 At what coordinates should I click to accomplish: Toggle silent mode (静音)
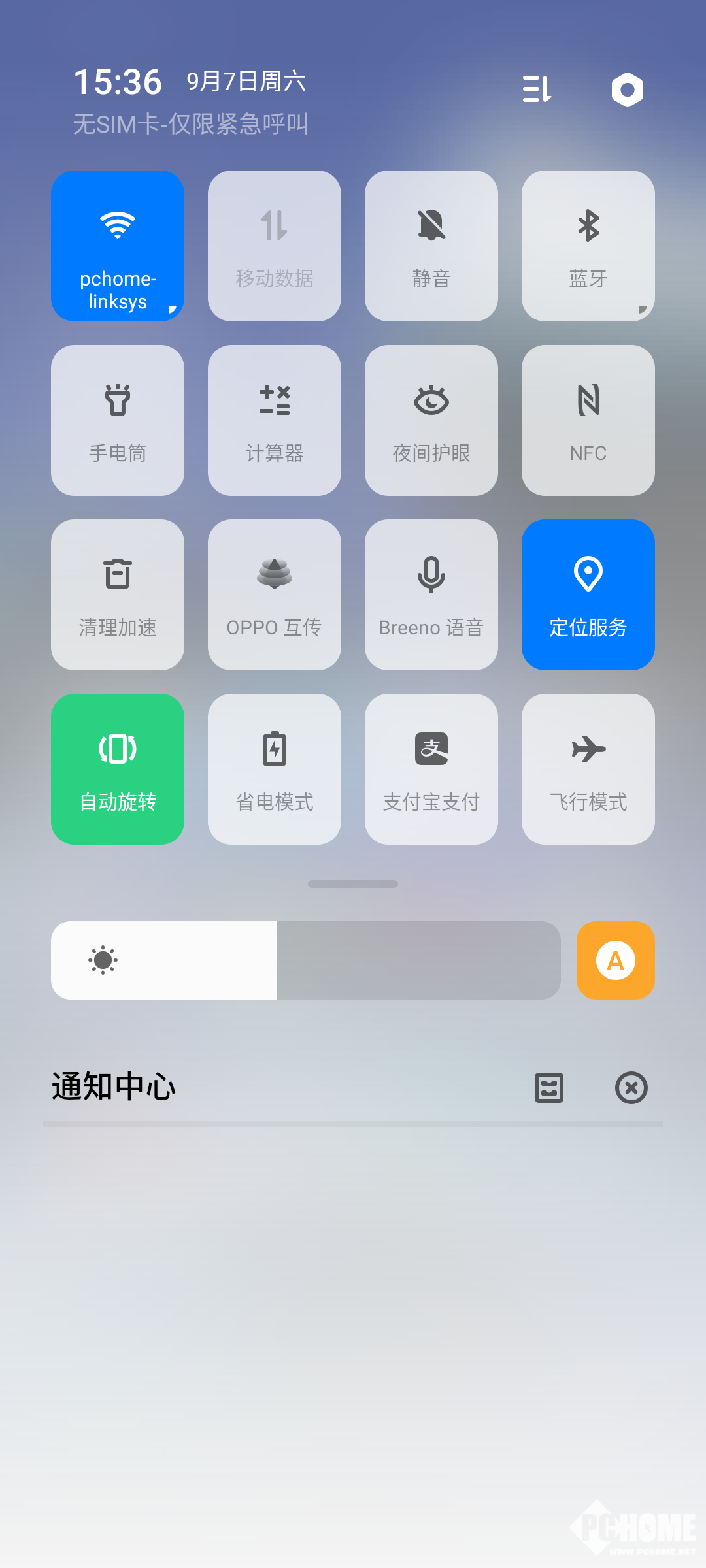(431, 246)
